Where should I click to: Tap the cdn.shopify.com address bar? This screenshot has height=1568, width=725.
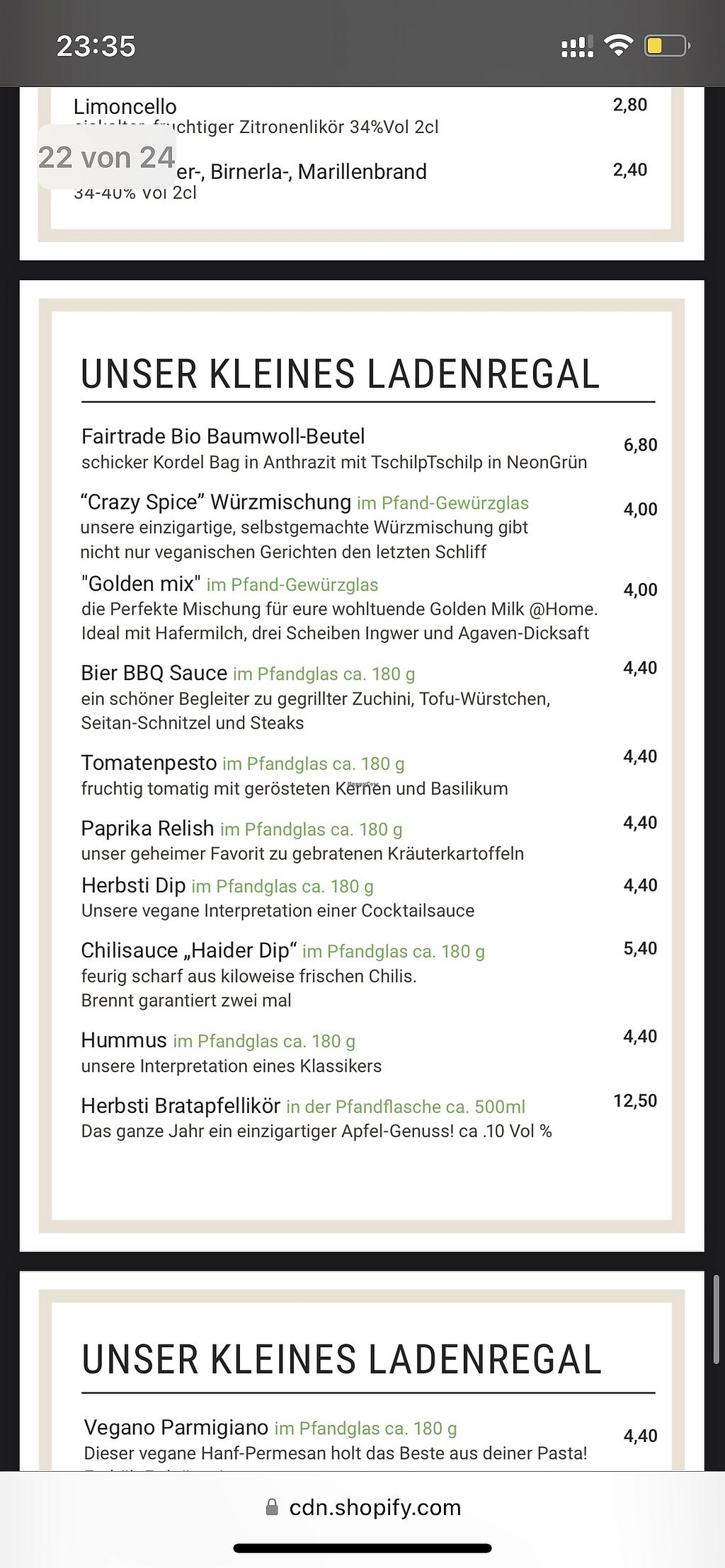tap(362, 1507)
